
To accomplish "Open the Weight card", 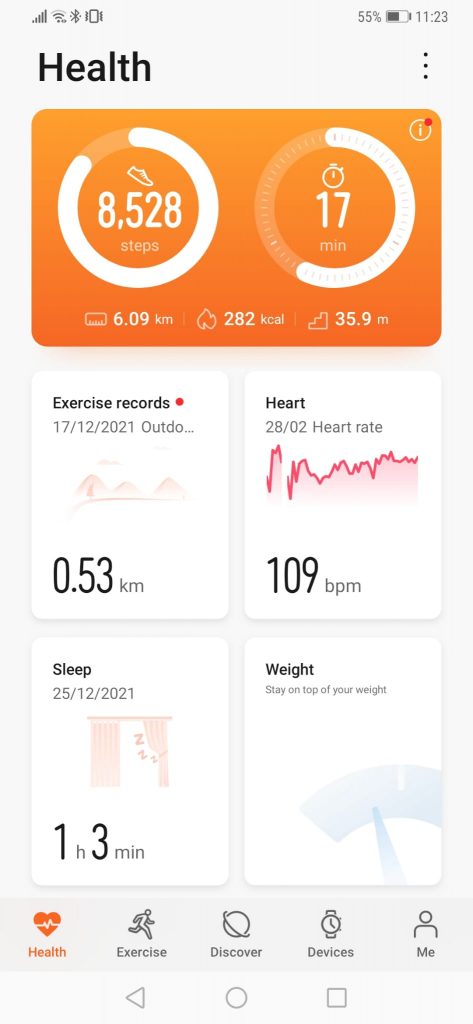I will [x=342, y=761].
